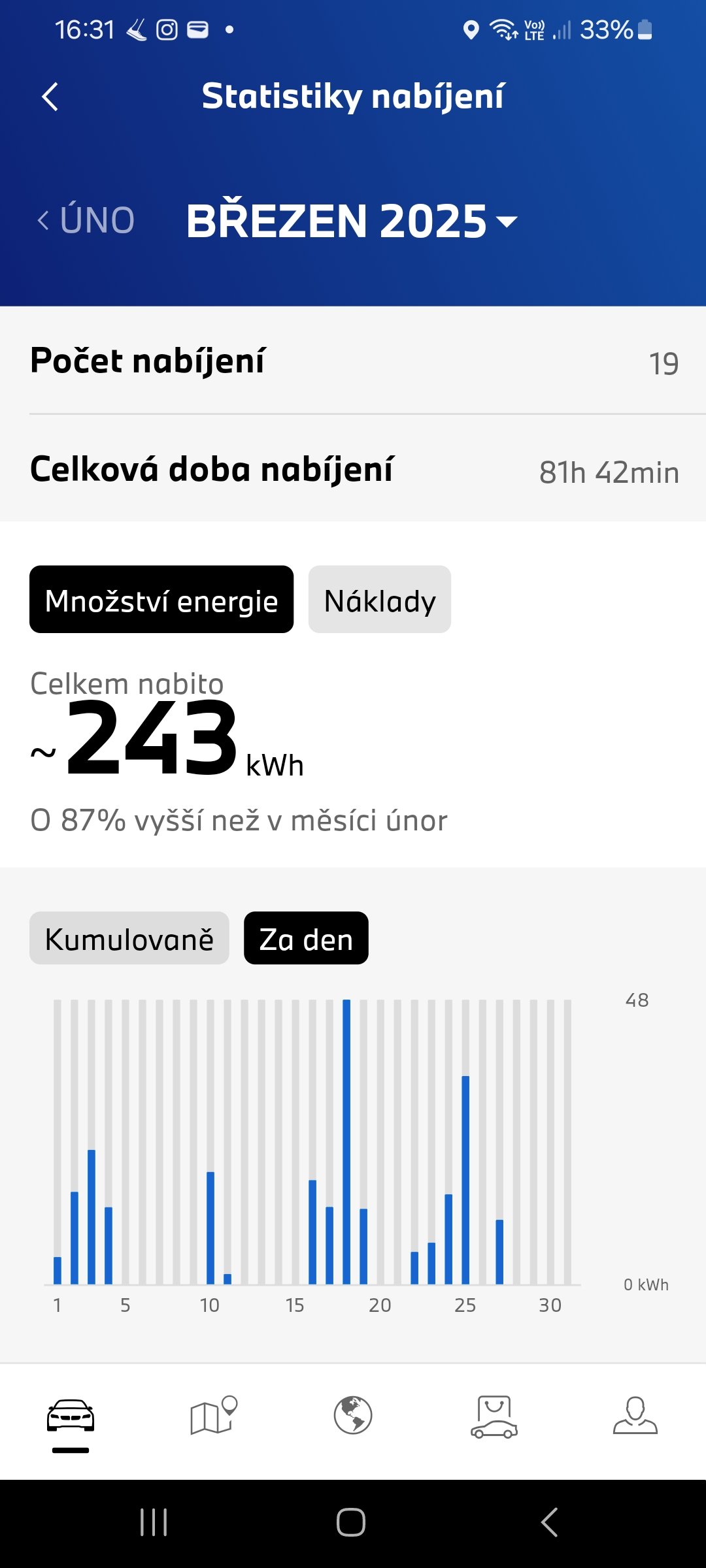
Task: Open the map tab in bottom navigation
Action: point(212,1416)
